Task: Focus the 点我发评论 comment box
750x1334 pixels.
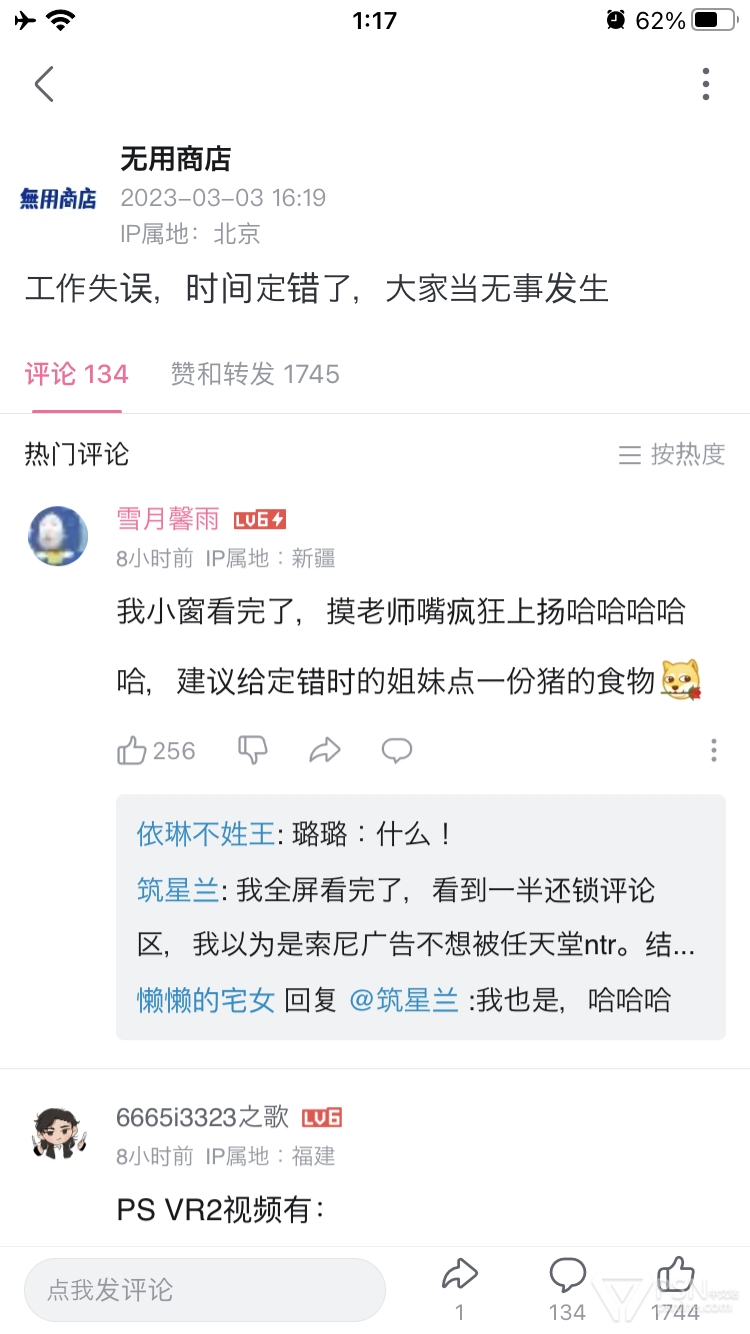Action: (x=205, y=1290)
